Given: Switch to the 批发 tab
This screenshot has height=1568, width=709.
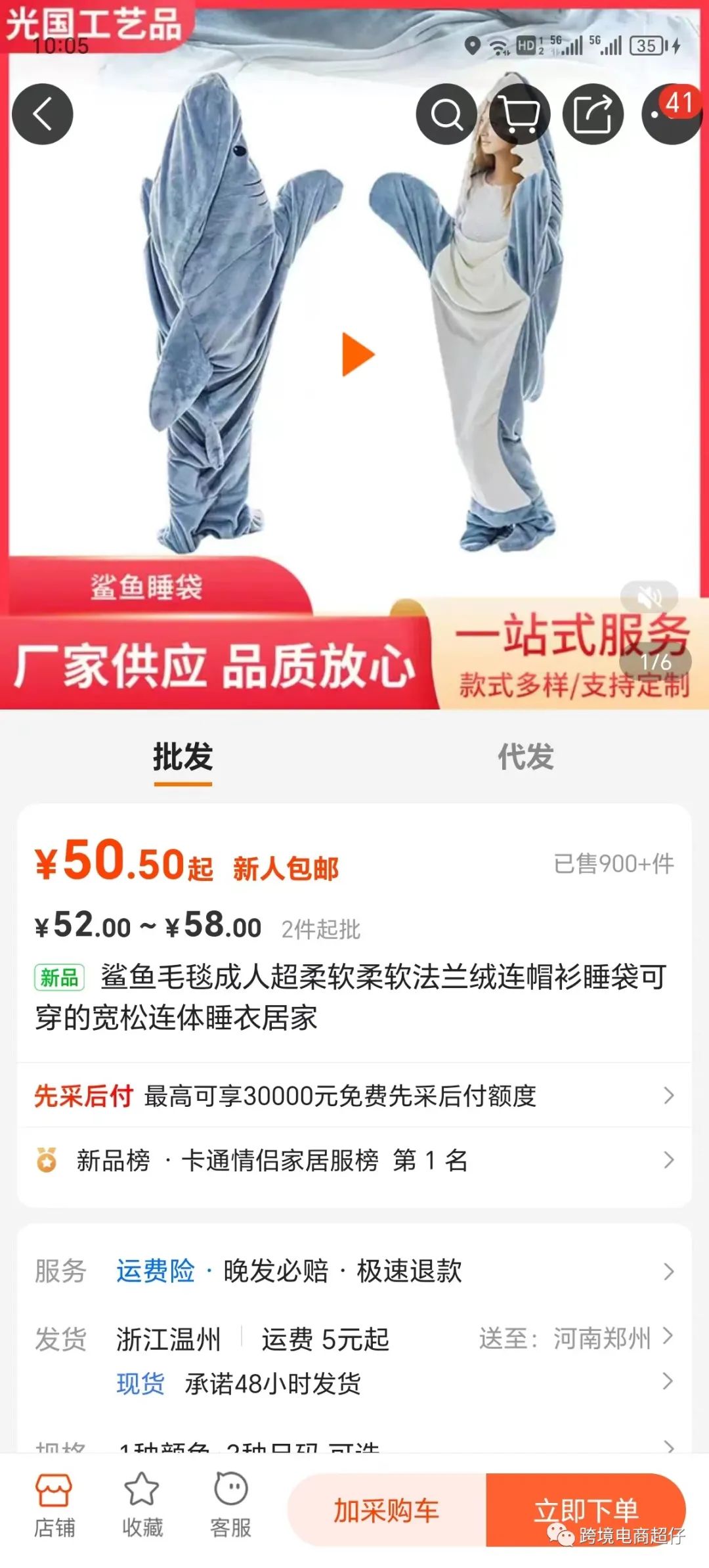Looking at the screenshot, I should point(183,757).
